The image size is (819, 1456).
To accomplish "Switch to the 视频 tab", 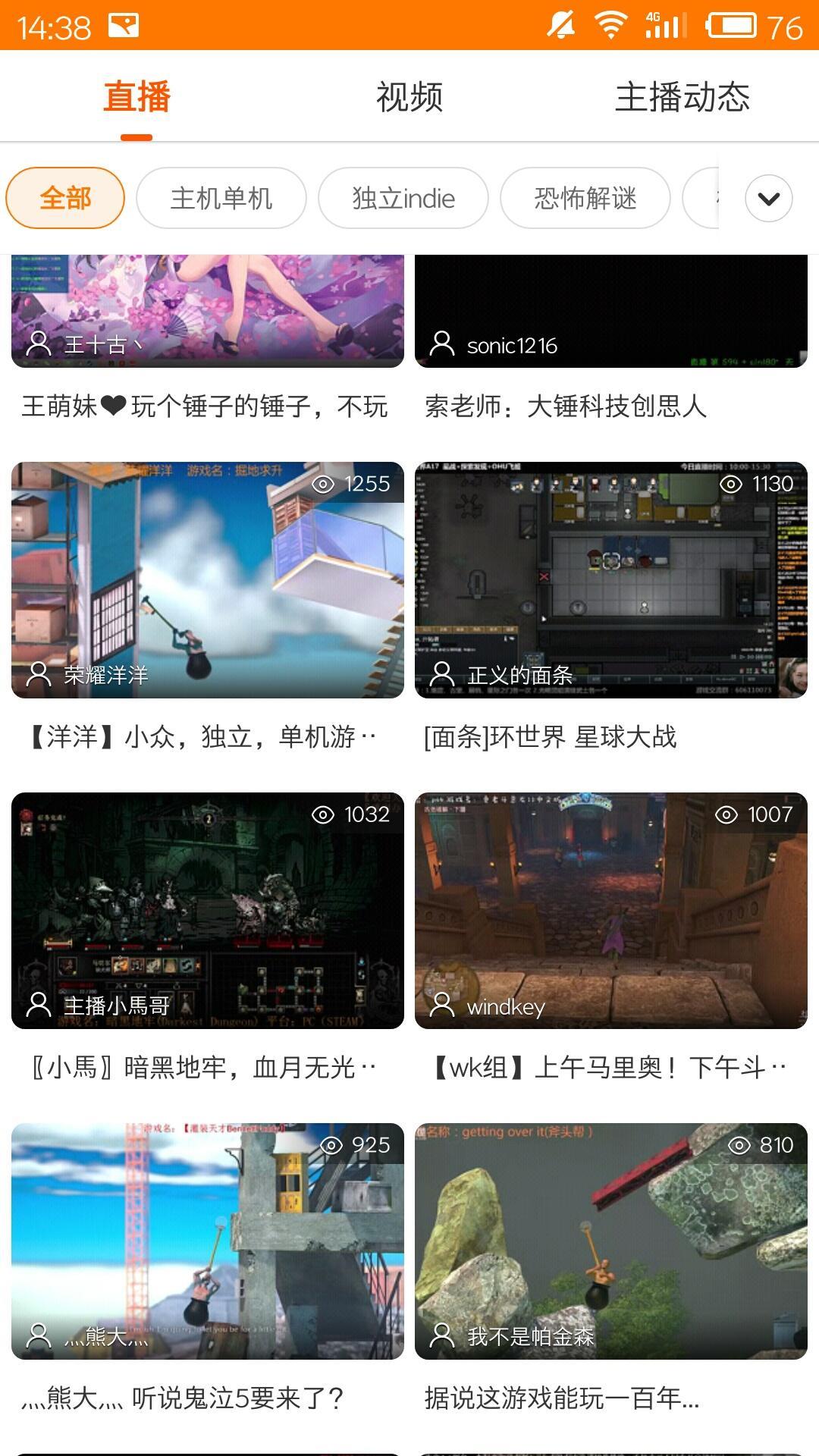I will (x=409, y=97).
